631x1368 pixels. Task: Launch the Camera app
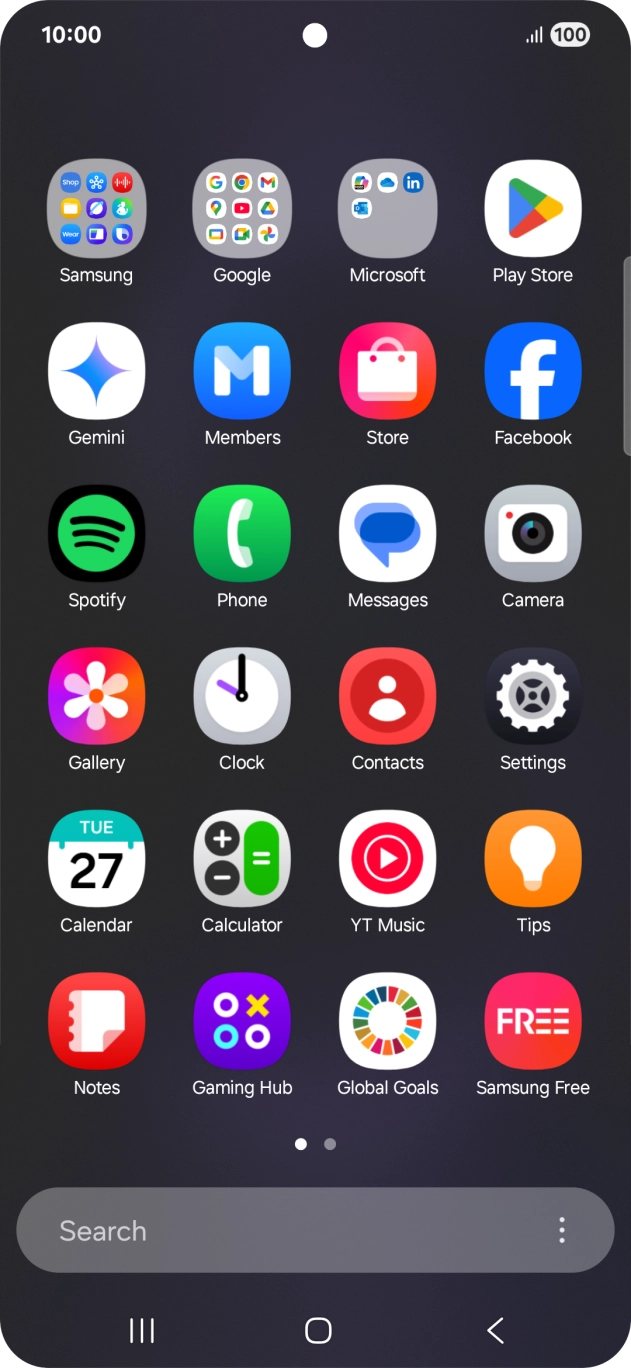[533, 534]
